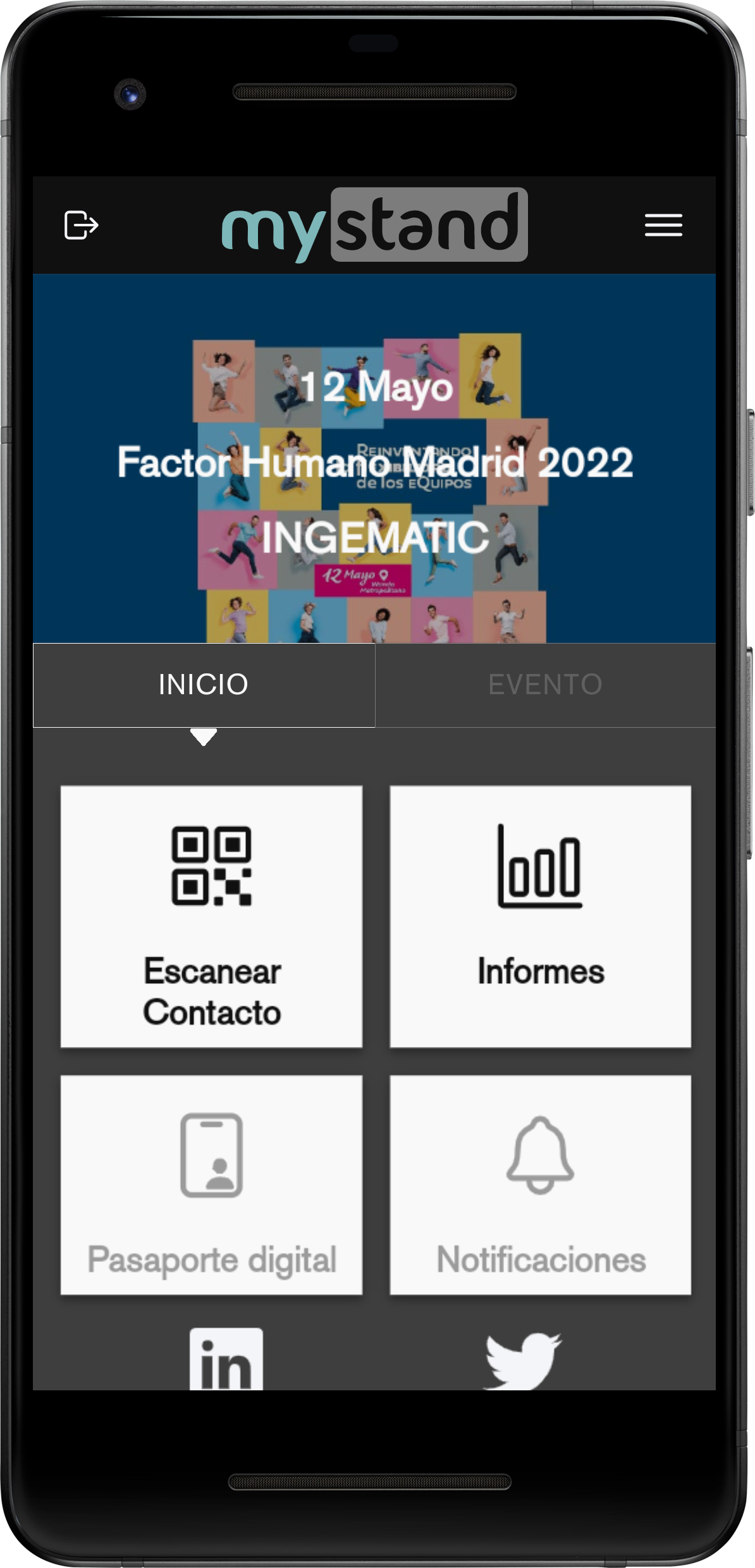Open Pasaporte digital

211,1185
